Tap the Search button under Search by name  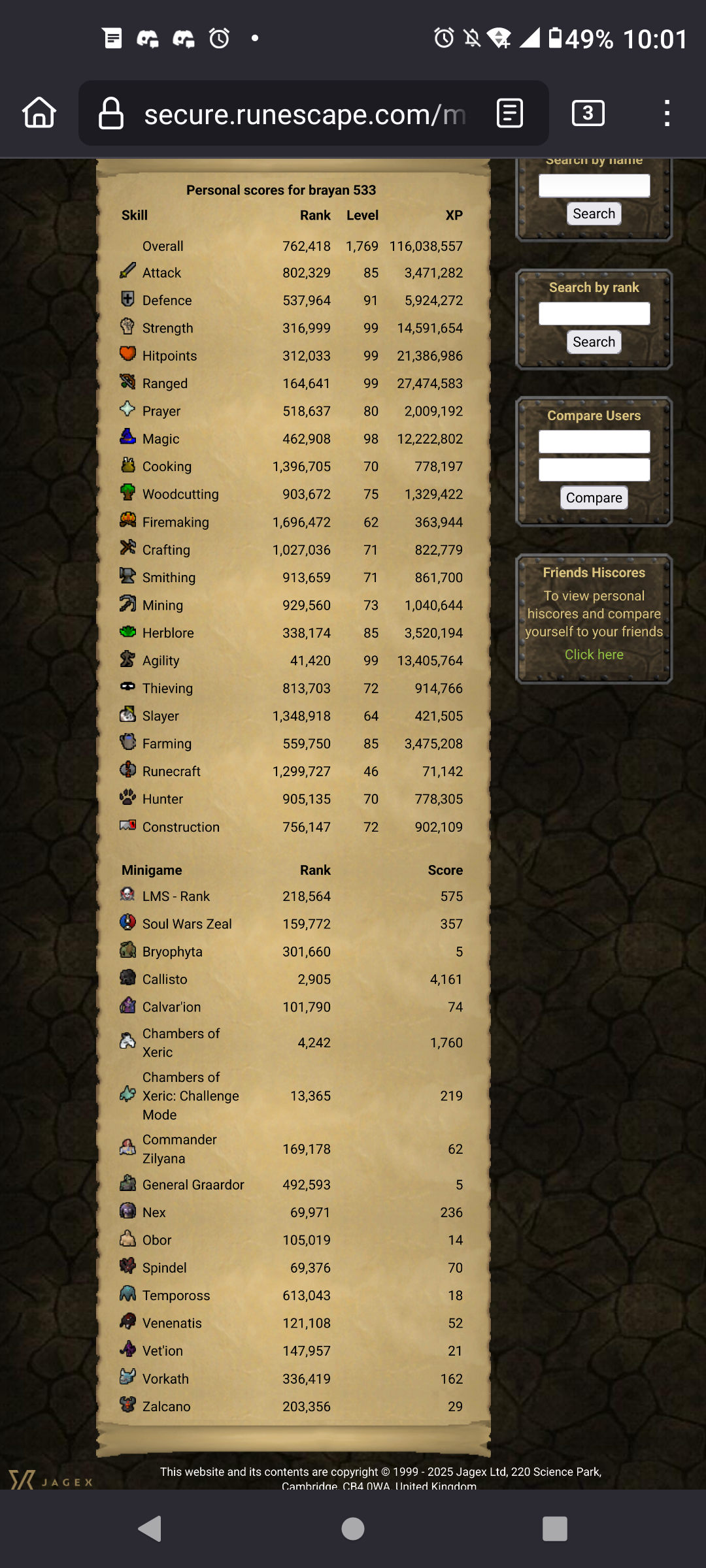tap(594, 214)
